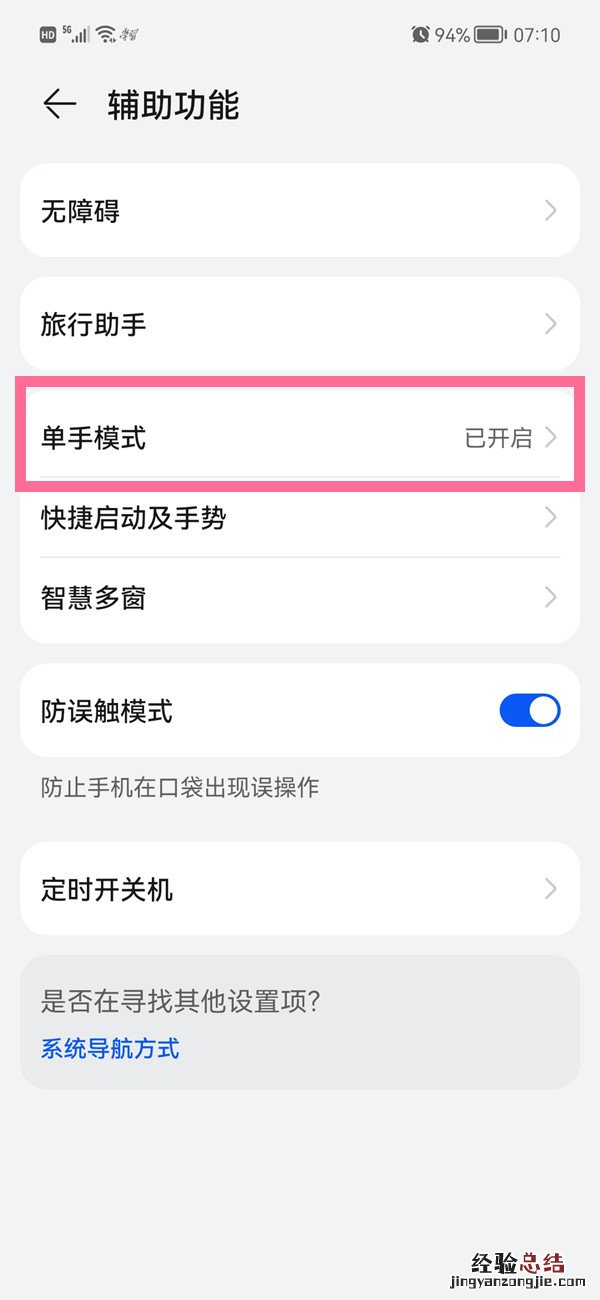600x1300 pixels.
Task: Open 无障碍 settings
Action: (300, 211)
